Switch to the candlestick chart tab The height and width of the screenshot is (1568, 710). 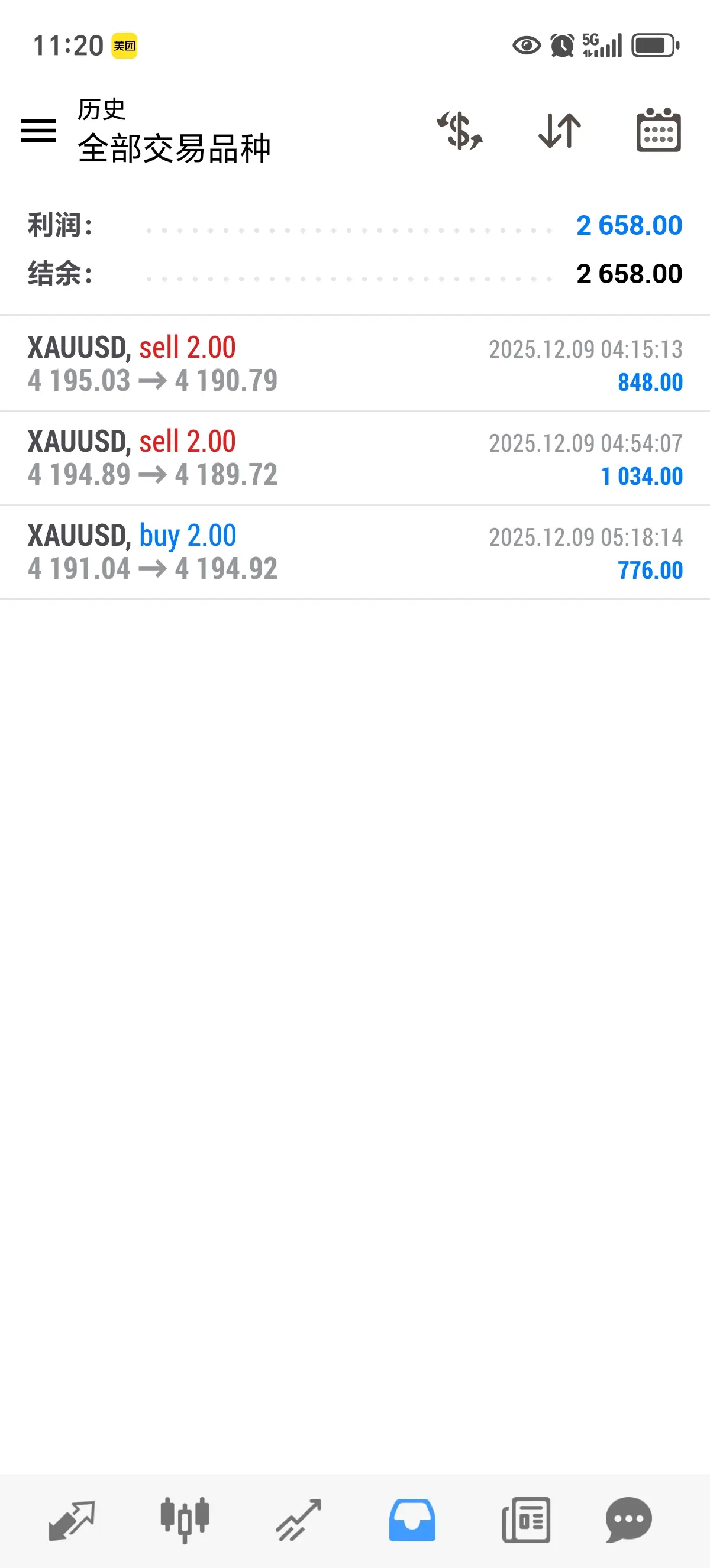pos(185,1520)
